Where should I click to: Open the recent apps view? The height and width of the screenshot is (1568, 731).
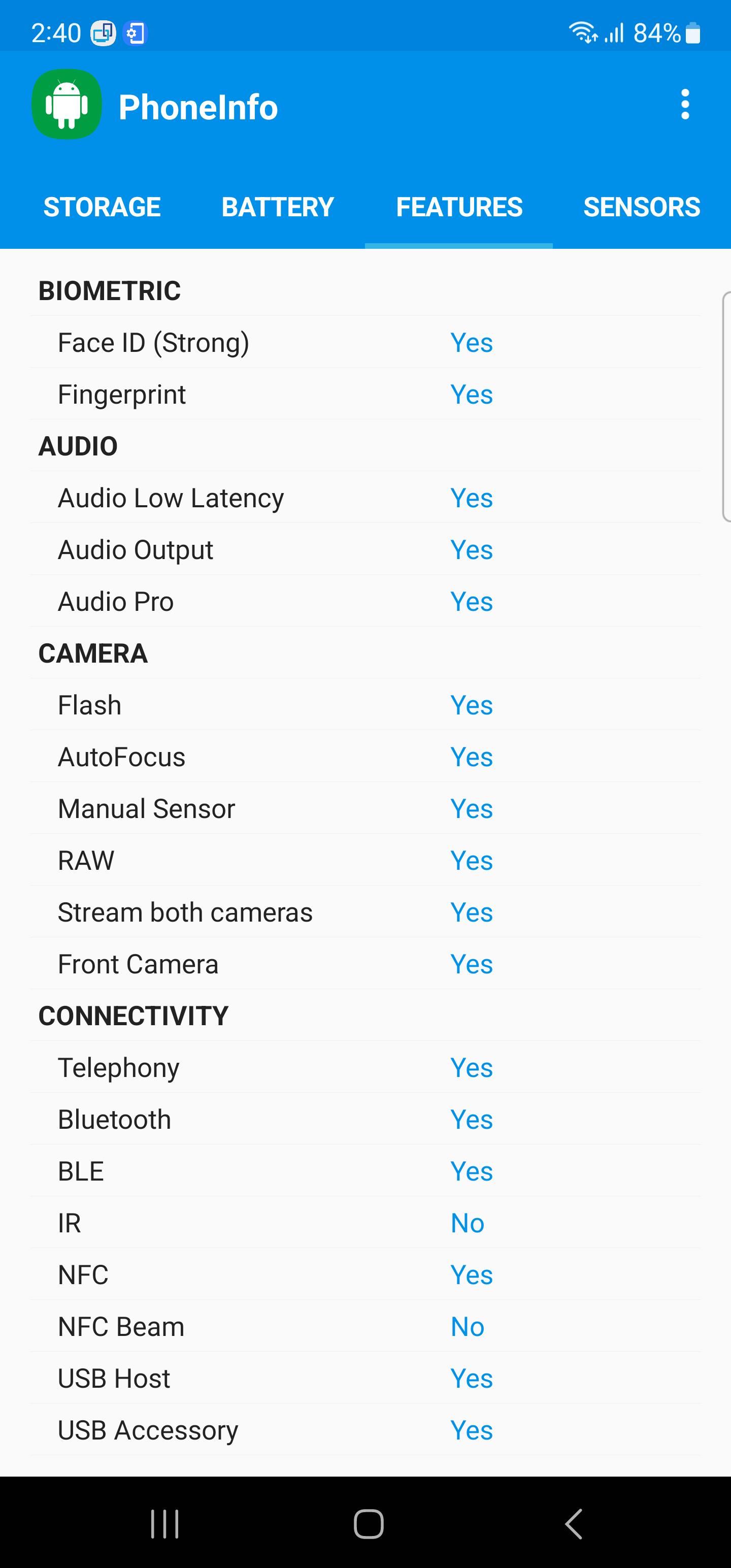[x=164, y=1523]
